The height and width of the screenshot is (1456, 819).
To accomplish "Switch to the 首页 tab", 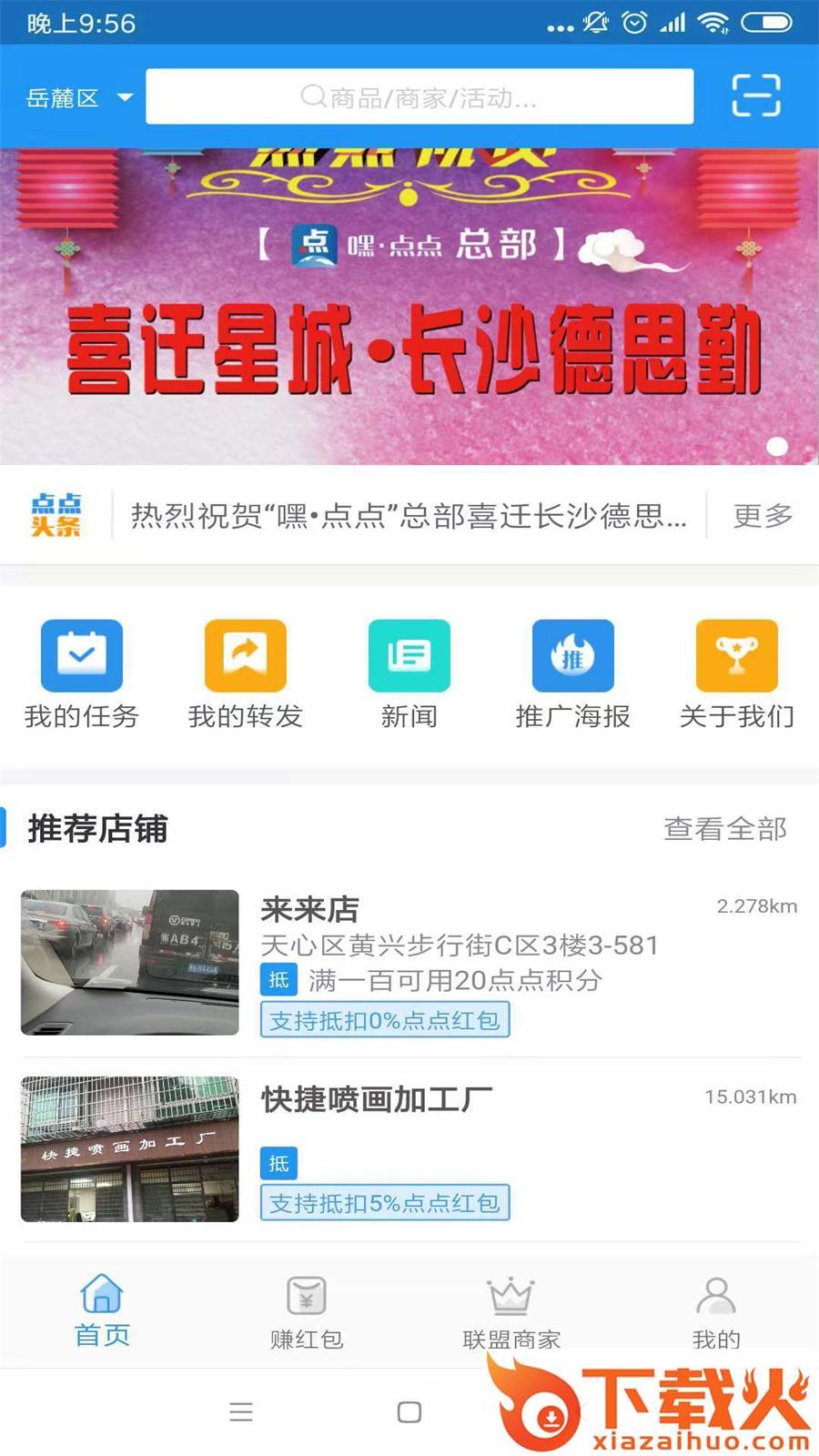I will (x=102, y=1310).
